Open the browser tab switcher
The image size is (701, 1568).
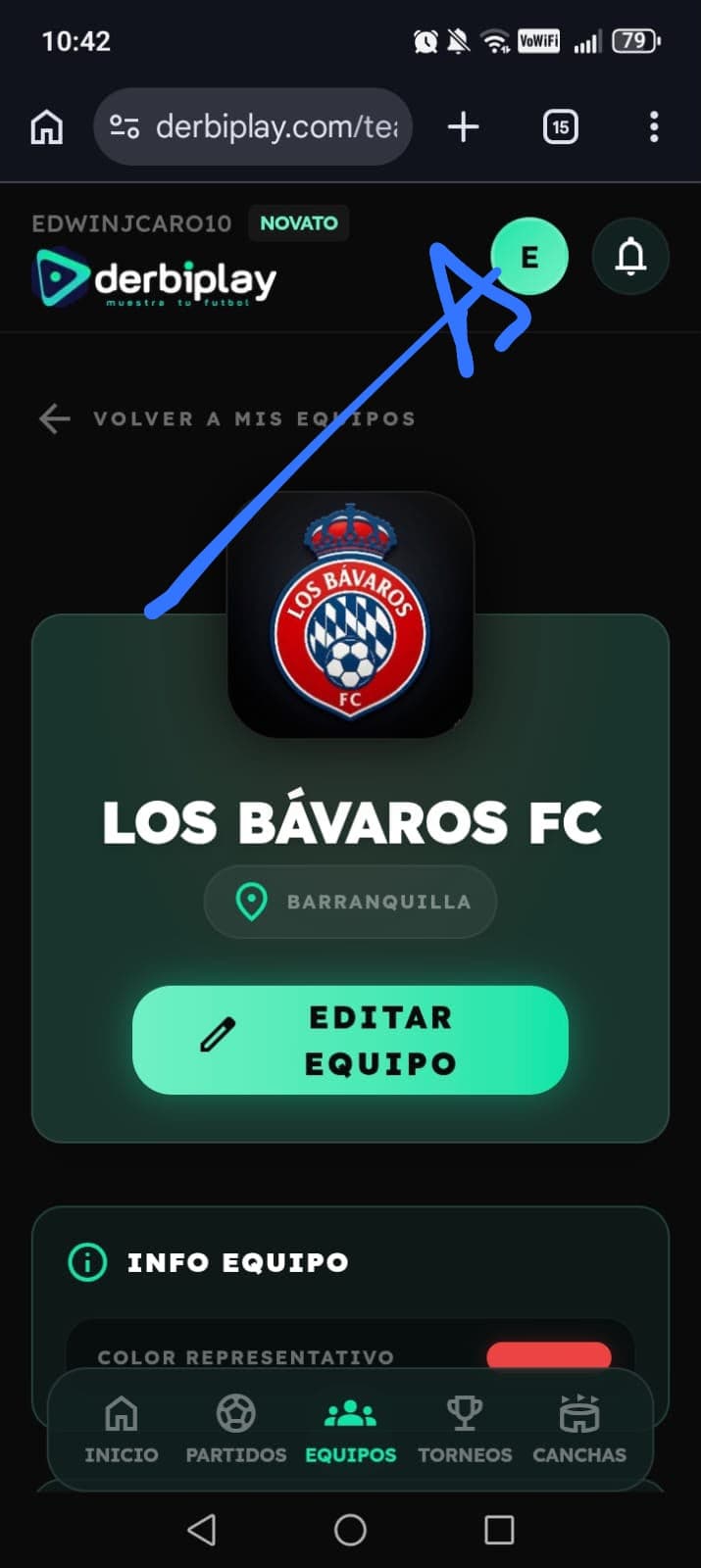tap(560, 126)
